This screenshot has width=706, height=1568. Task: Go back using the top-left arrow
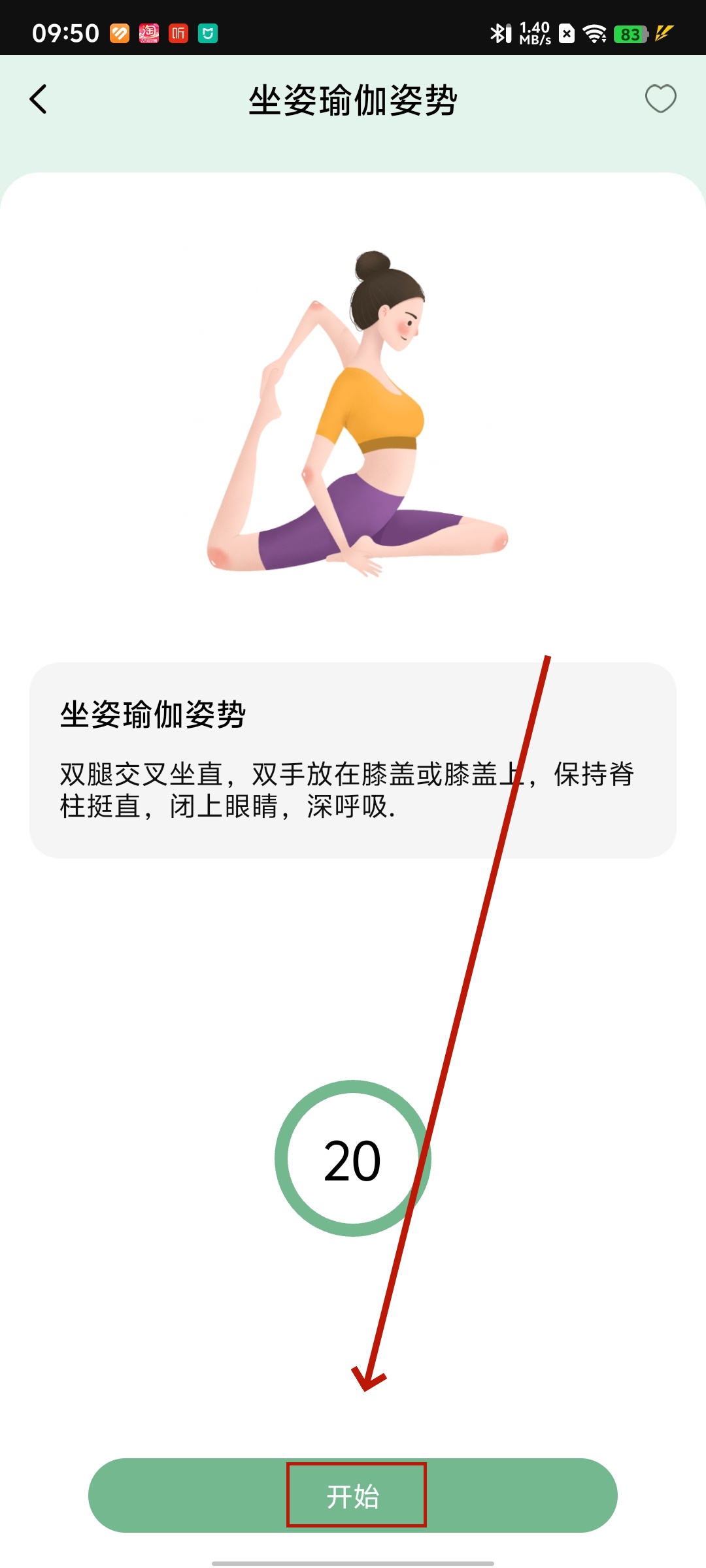pyautogui.click(x=39, y=99)
